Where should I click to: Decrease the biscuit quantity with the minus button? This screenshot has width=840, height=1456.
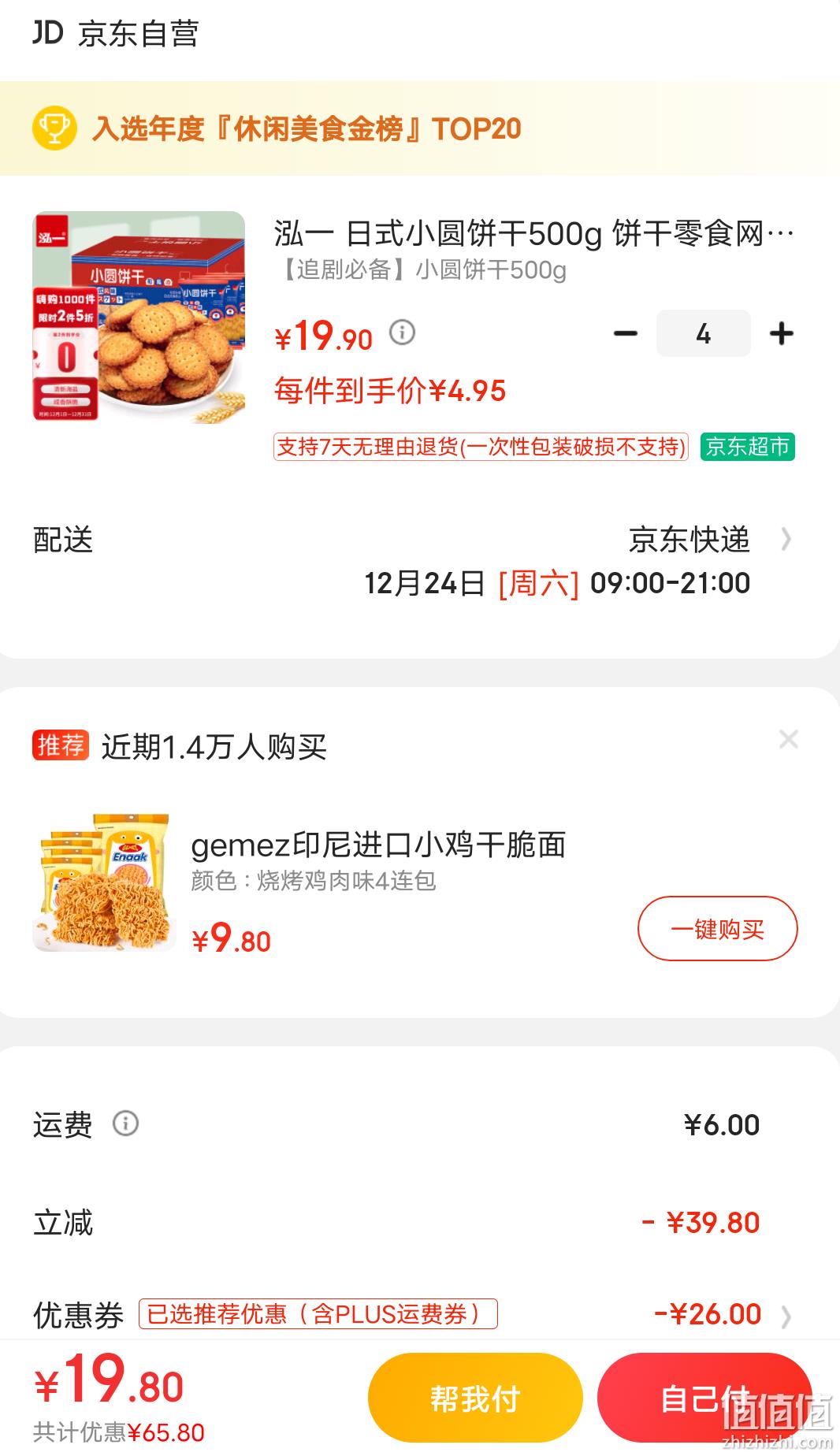[626, 333]
